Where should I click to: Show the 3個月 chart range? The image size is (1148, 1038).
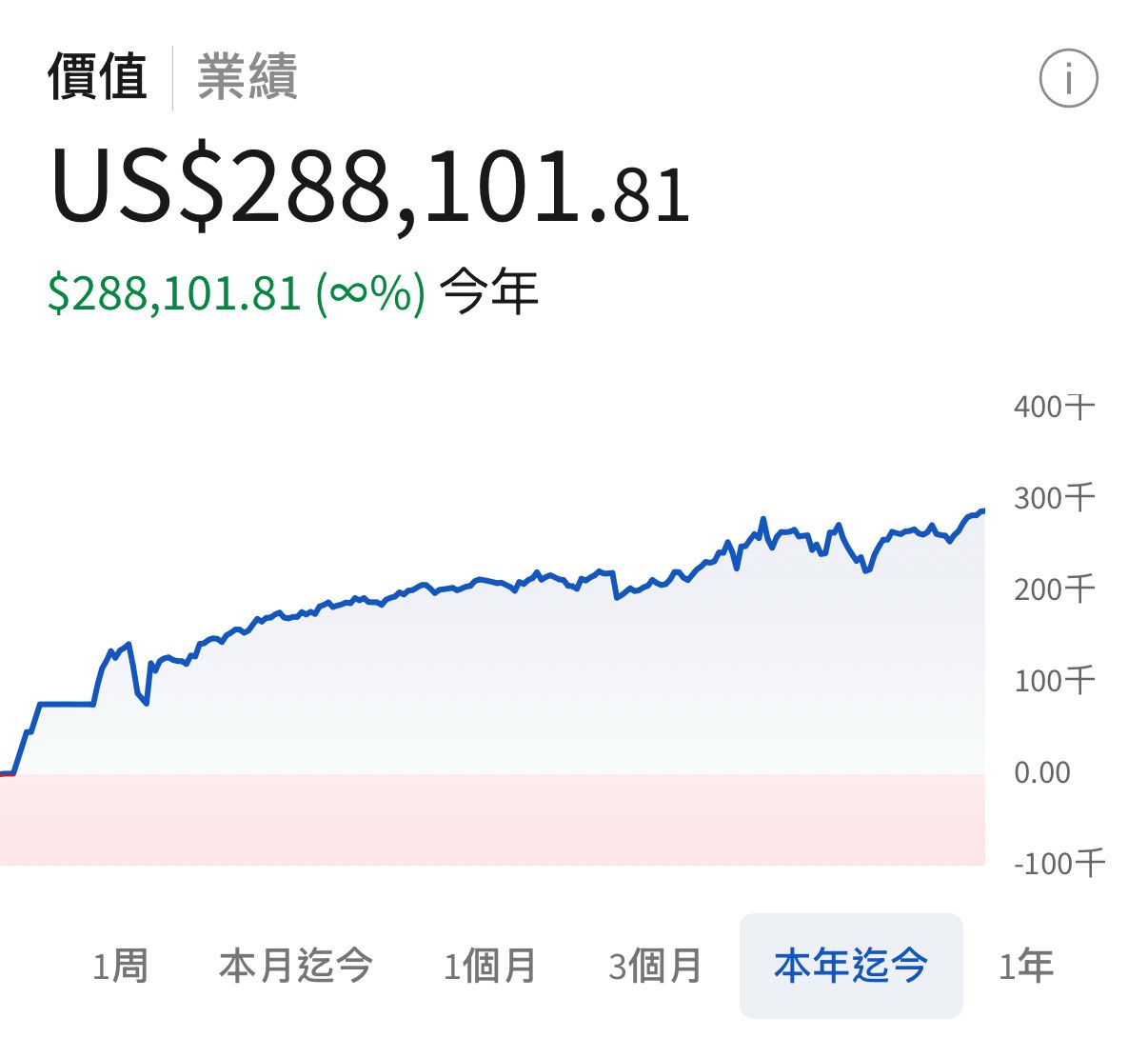tap(656, 967)
